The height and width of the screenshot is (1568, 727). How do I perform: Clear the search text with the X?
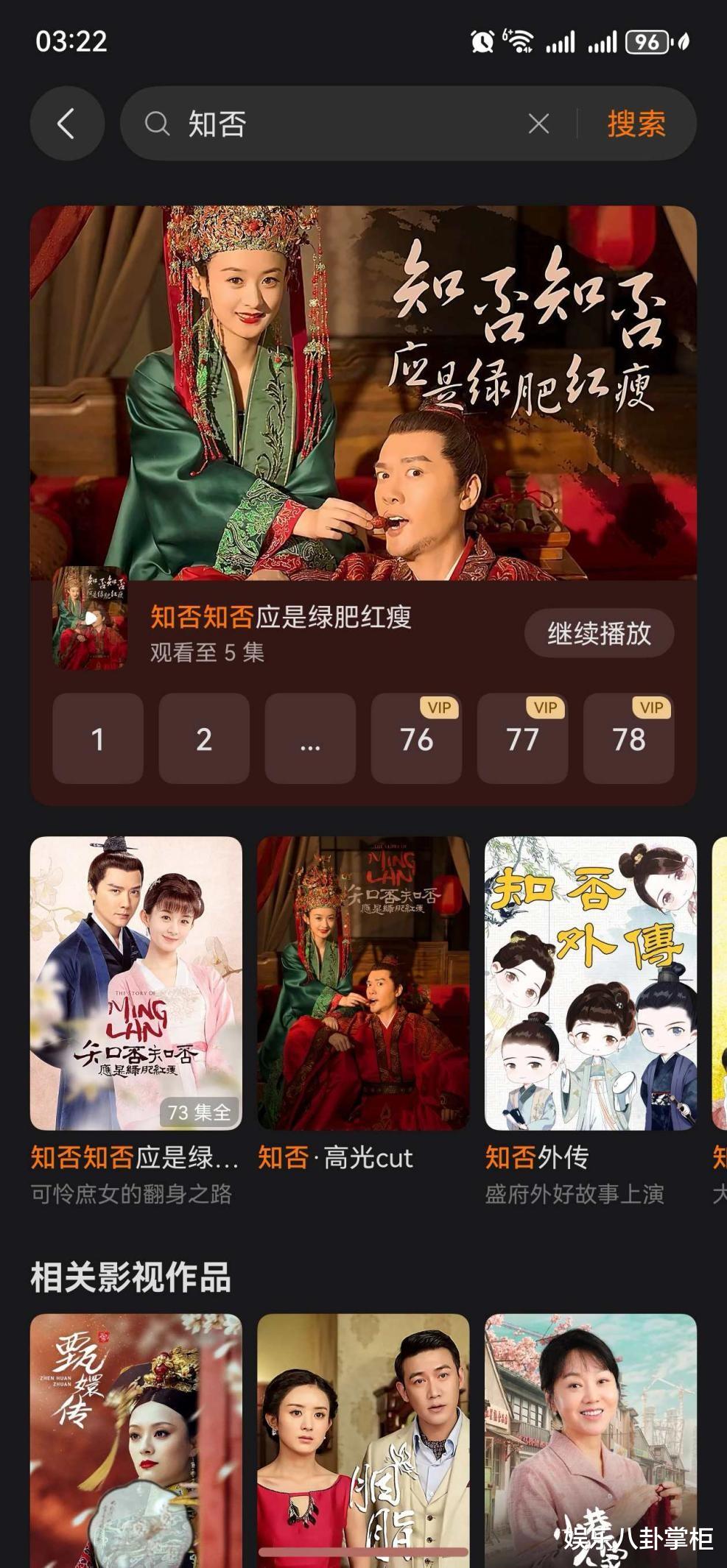538,124
